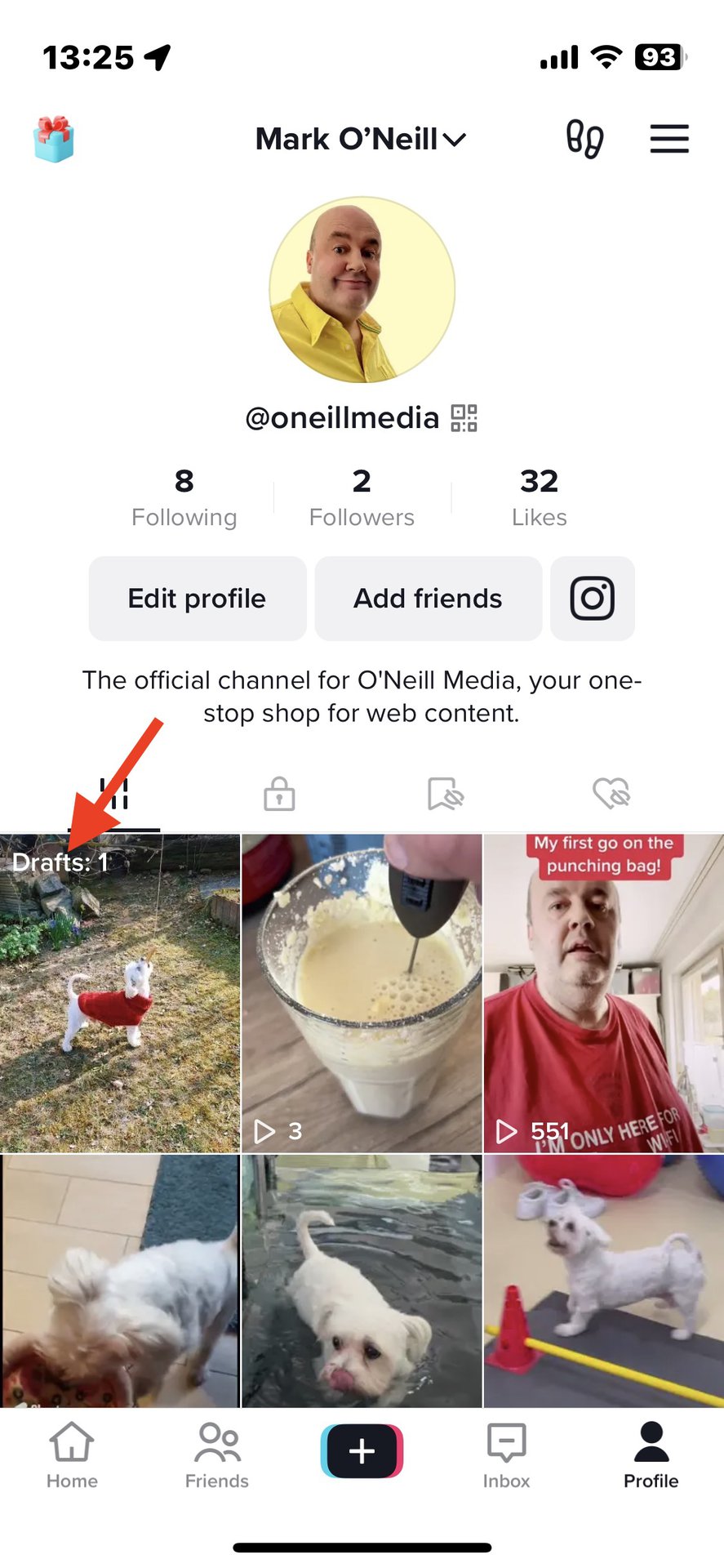The height and width of the screenshot is (1568, 724).
Task: Go to the Home tab
Action: [72, 1457]
